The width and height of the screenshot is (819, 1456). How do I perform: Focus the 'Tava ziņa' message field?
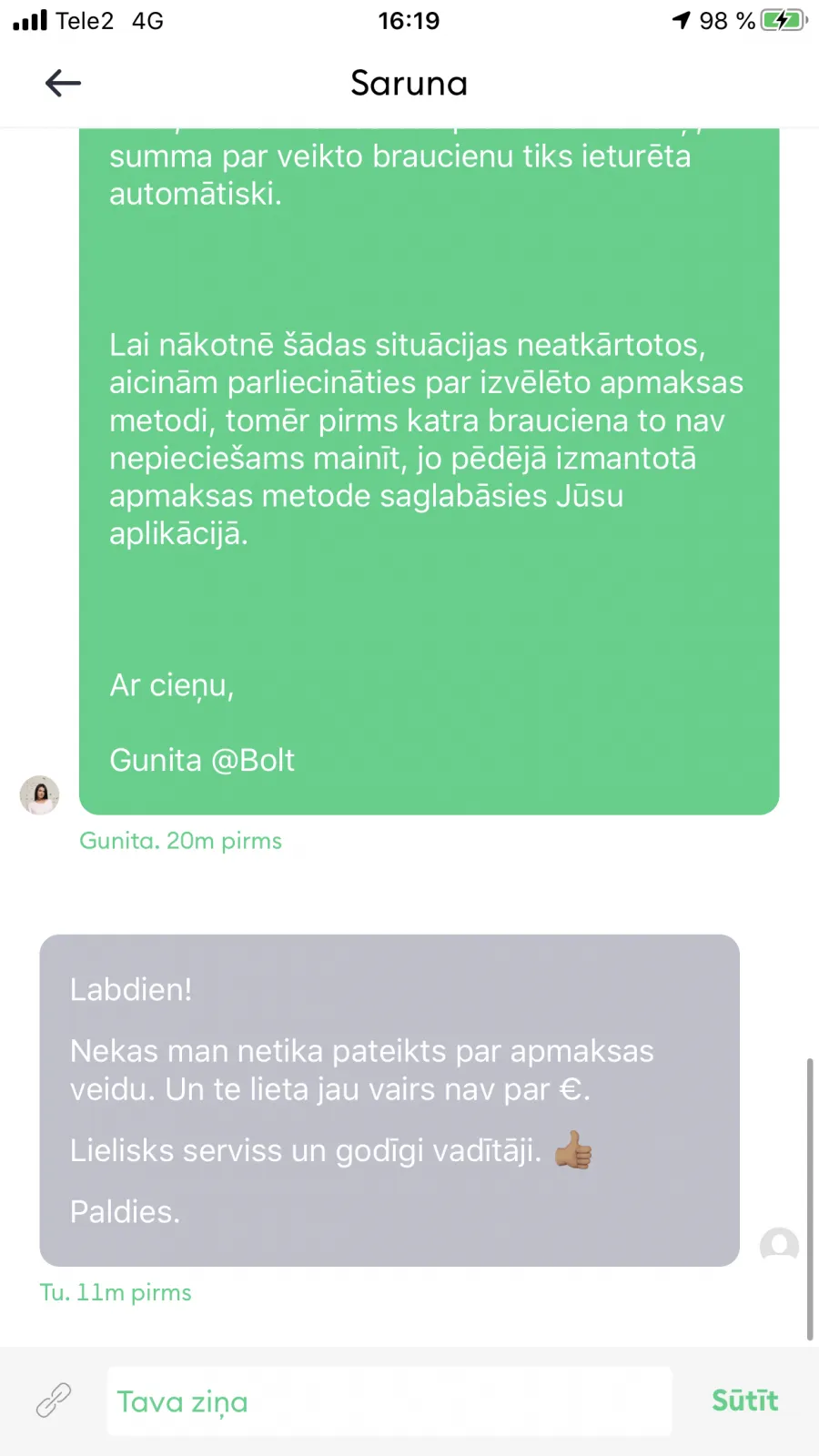tap(389, 1401)
